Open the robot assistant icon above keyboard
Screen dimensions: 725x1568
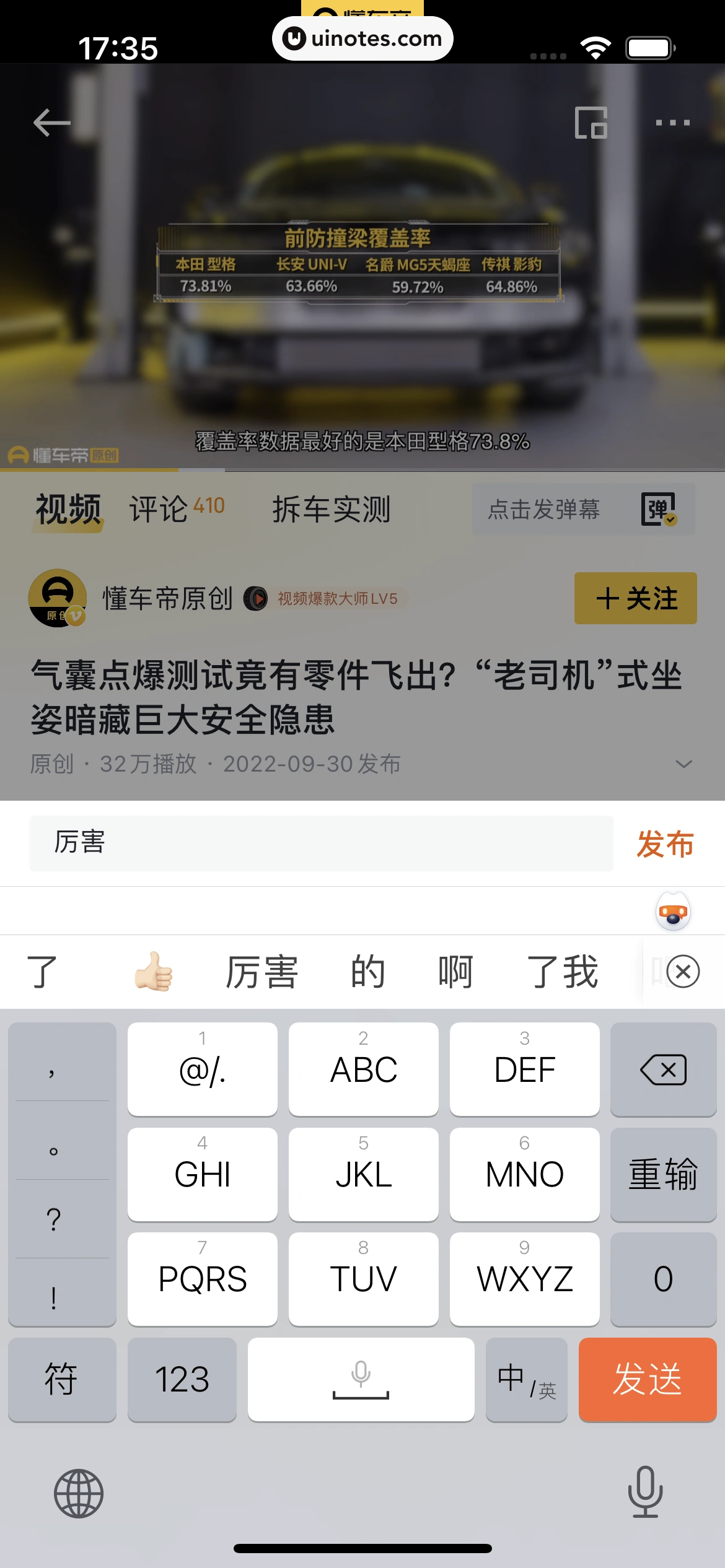(673, 912)
